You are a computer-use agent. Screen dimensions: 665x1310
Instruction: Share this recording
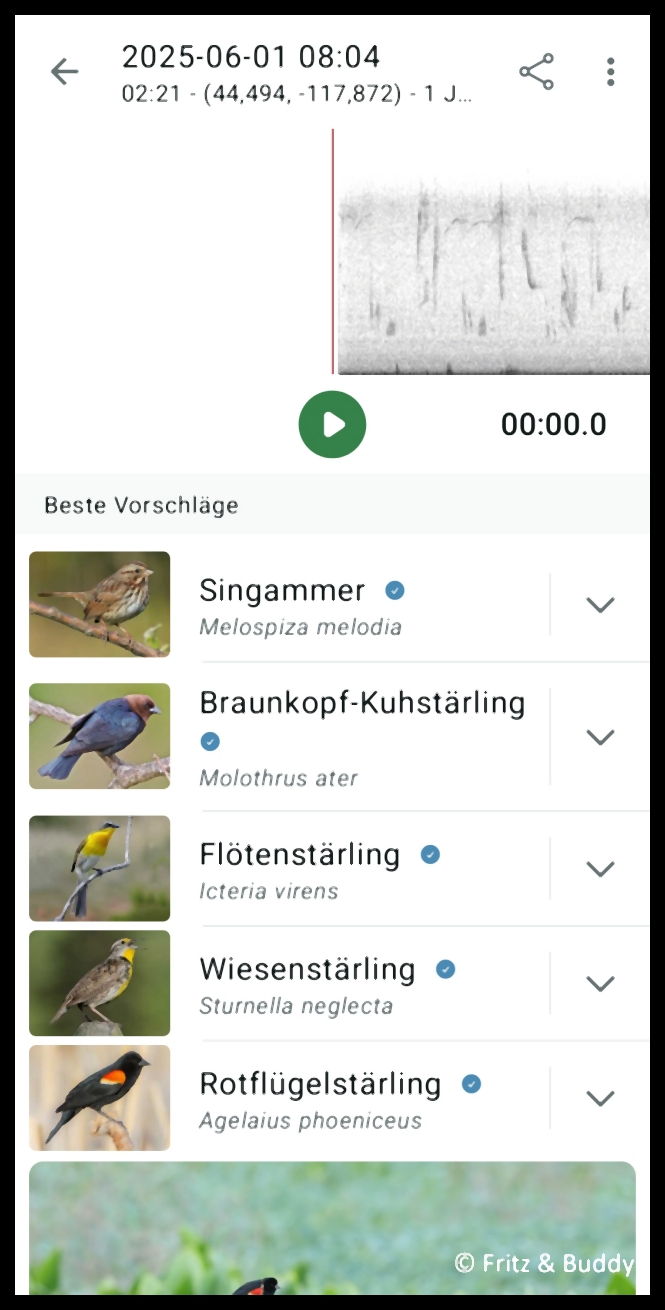click(536, 71)
